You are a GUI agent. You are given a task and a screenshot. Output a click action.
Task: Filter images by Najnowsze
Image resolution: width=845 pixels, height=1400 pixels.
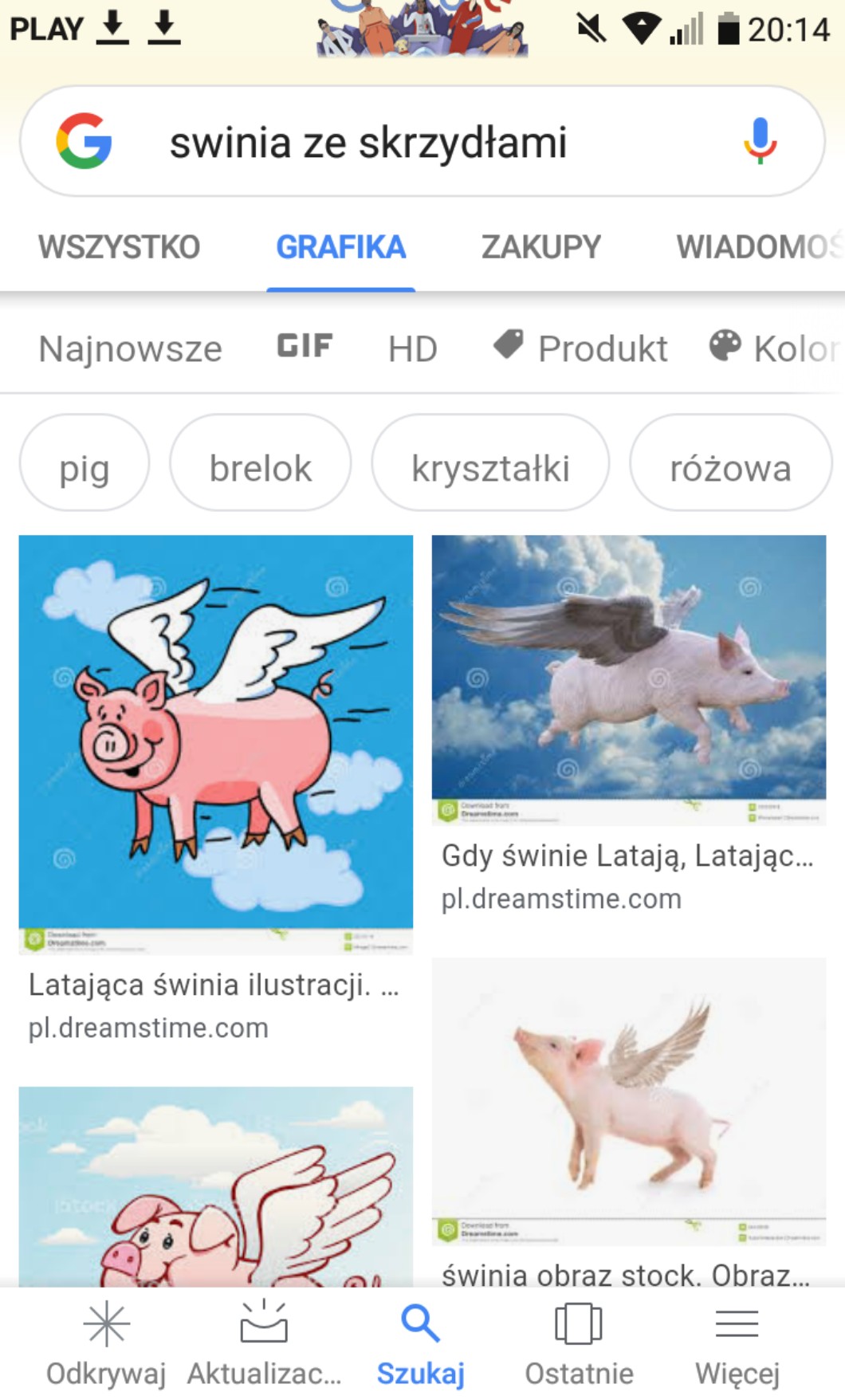[x=131, y=349]
